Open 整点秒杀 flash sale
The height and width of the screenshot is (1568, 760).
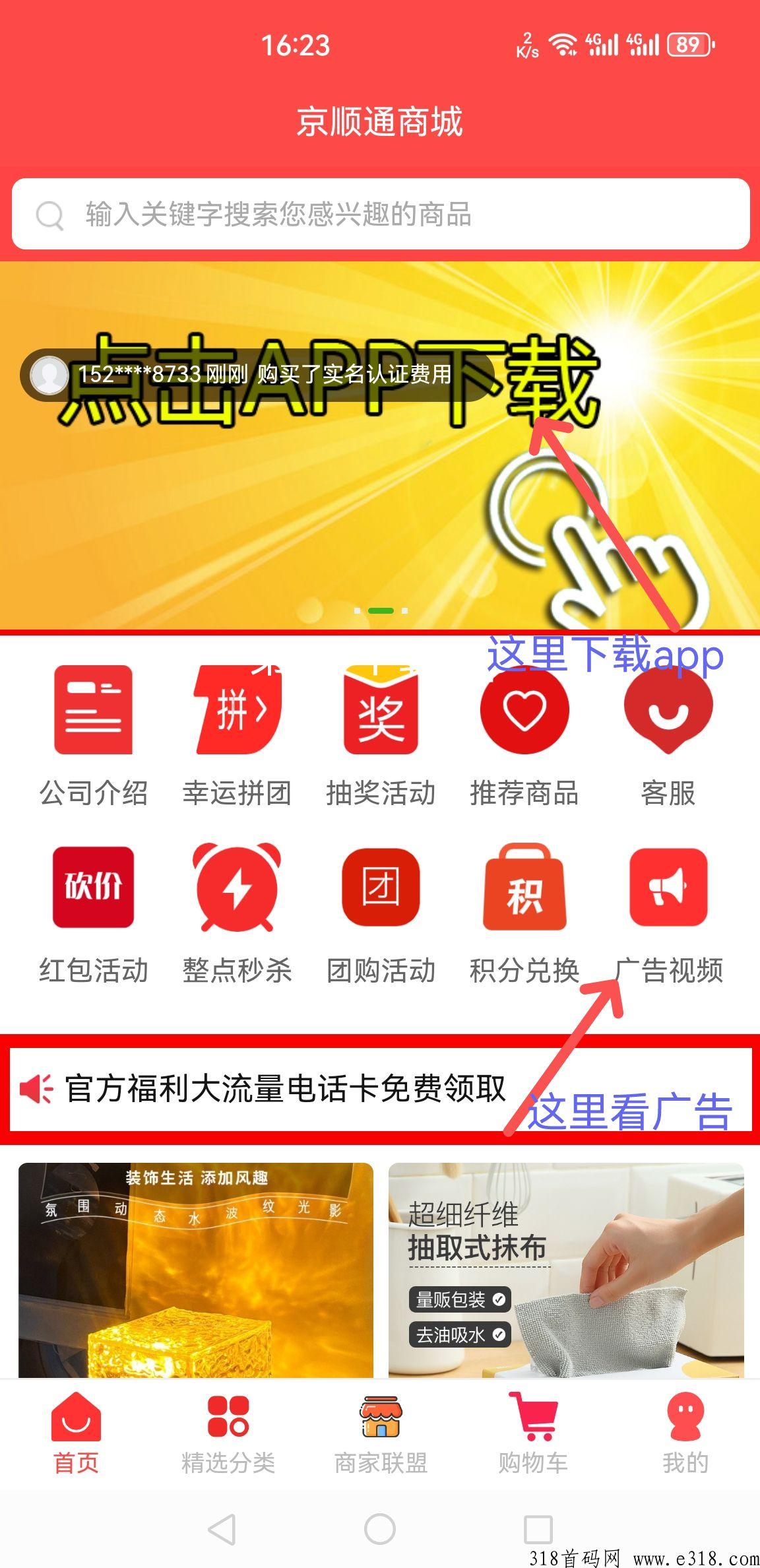pyautogui.click(x=237, y=912)
